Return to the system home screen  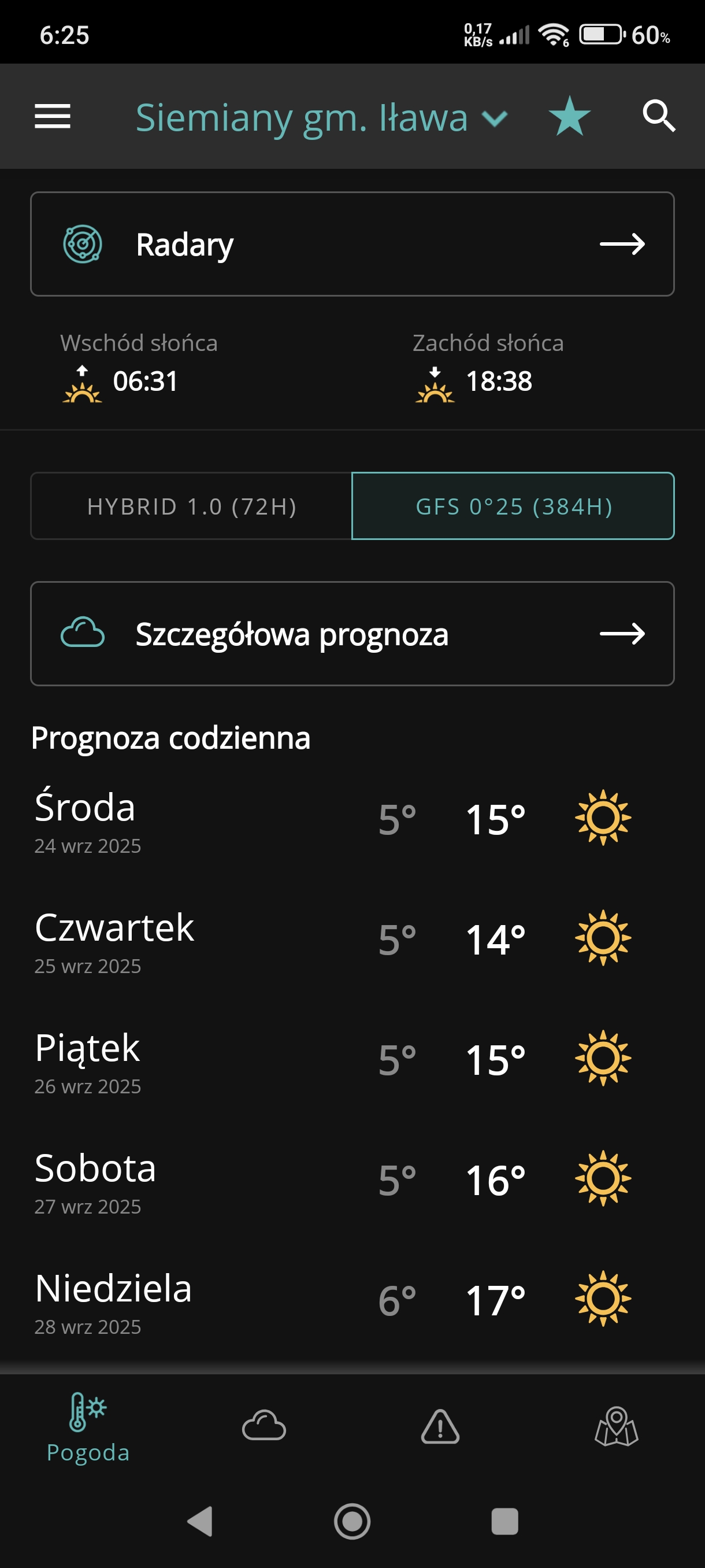pos(352,1521)
